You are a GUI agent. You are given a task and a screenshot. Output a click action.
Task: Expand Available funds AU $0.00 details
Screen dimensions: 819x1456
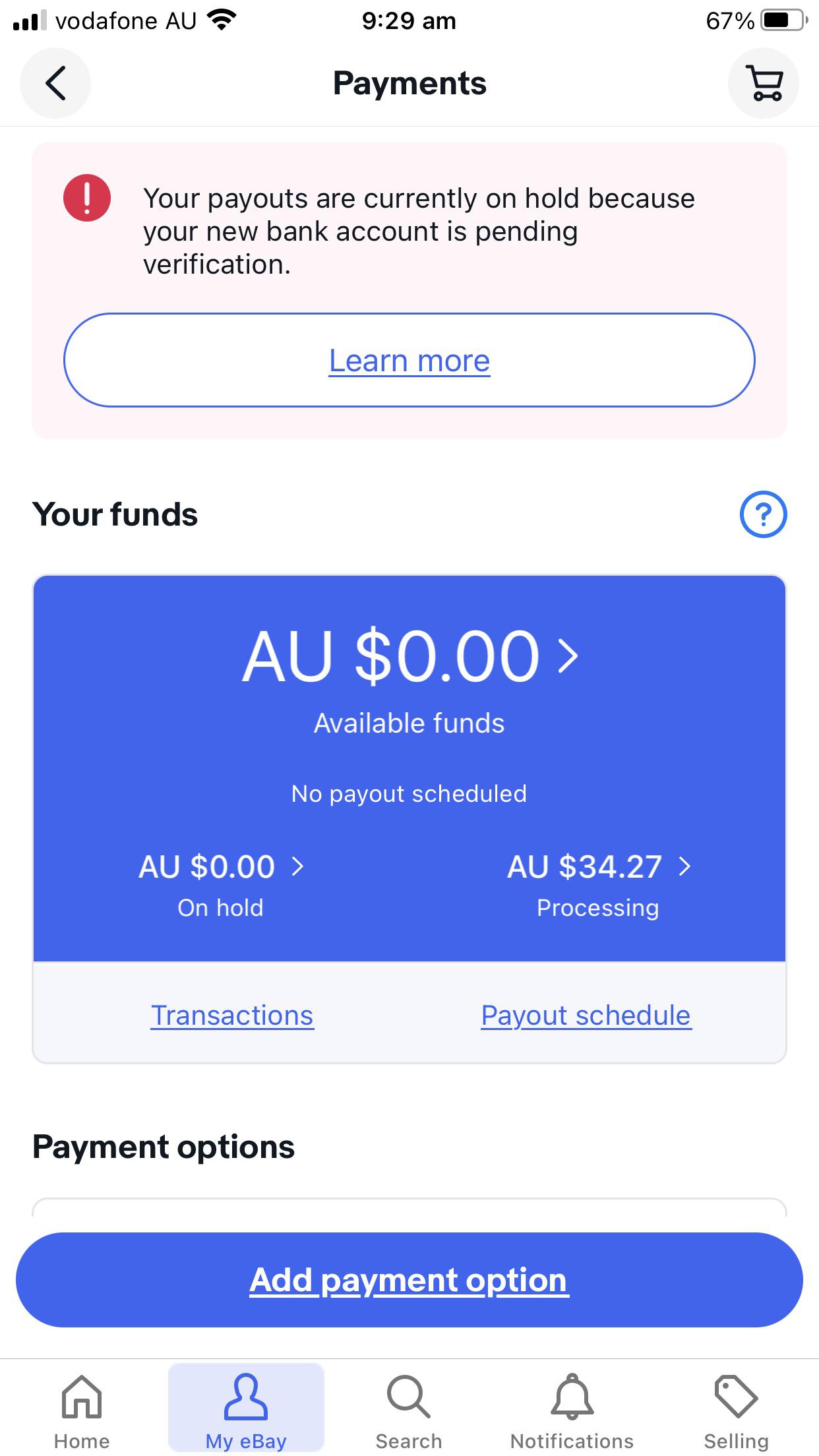[409, 654]
